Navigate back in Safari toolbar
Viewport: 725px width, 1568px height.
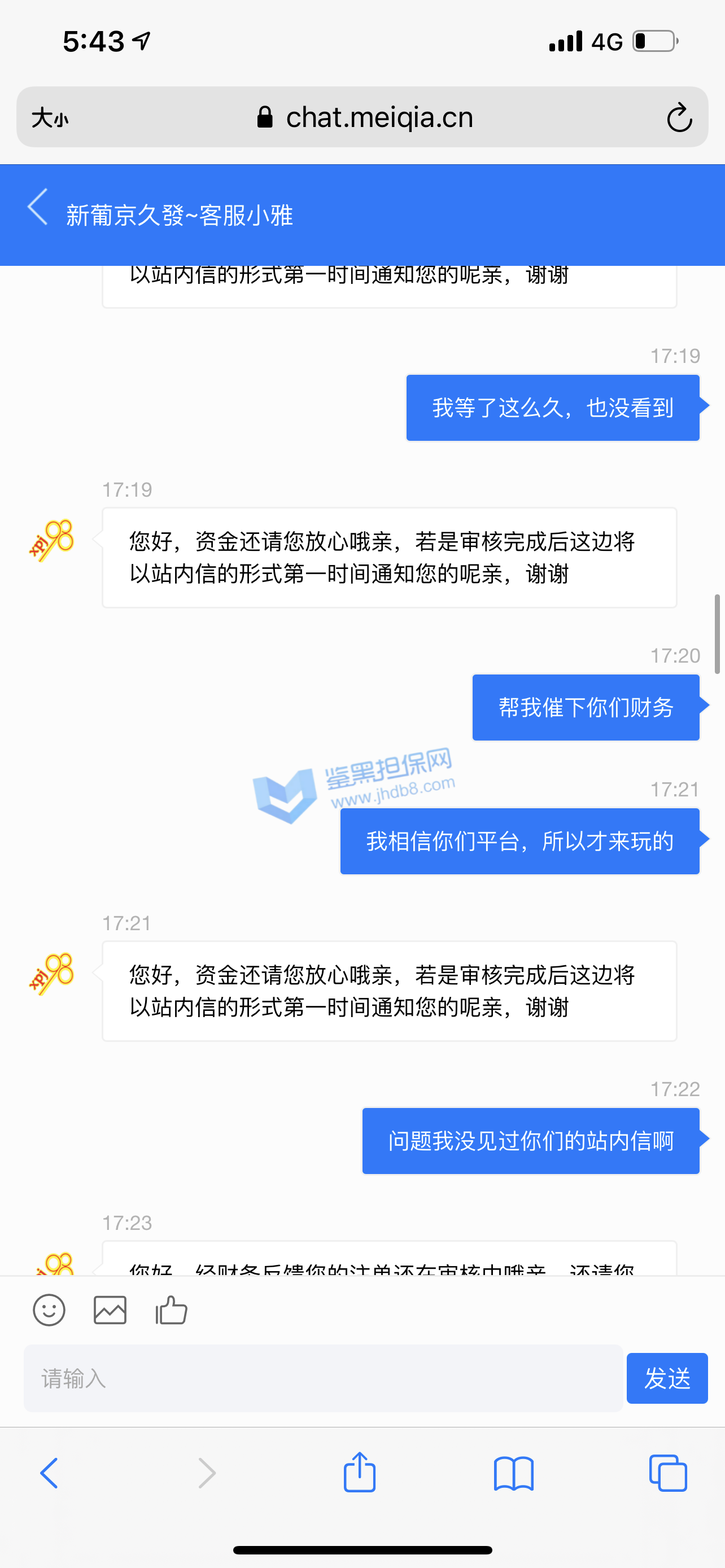(49, 1474)
